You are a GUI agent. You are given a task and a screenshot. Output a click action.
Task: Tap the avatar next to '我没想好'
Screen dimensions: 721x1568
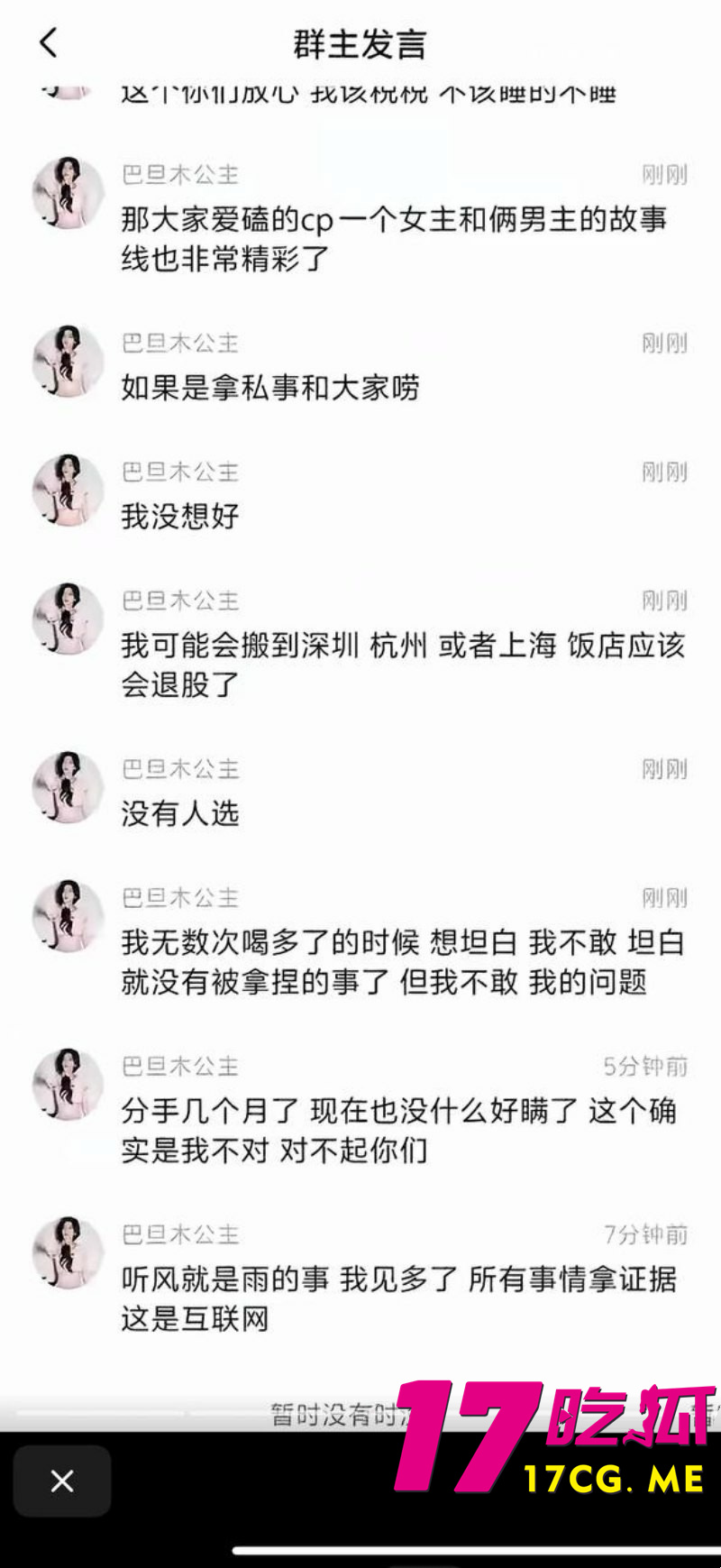68,491
